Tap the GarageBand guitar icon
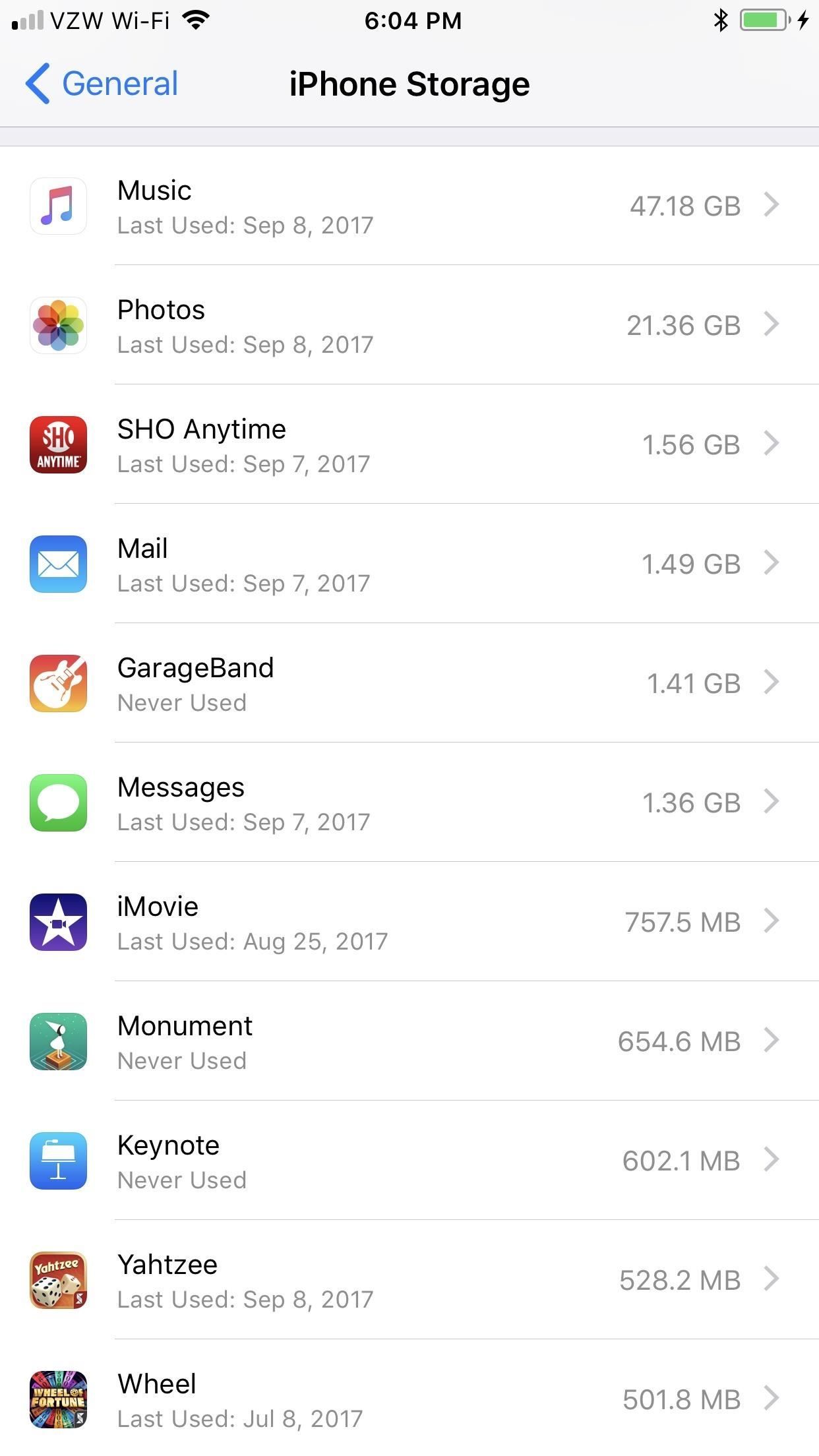This screenshot has width=819, height=1456. (58, 684)
